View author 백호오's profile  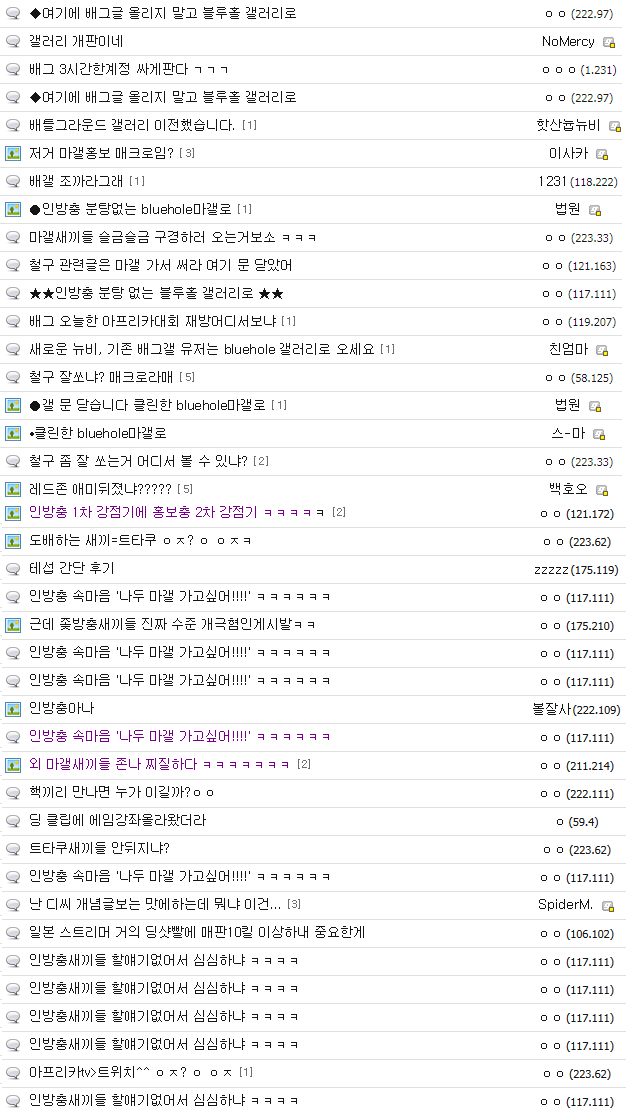tap(568, 489)
